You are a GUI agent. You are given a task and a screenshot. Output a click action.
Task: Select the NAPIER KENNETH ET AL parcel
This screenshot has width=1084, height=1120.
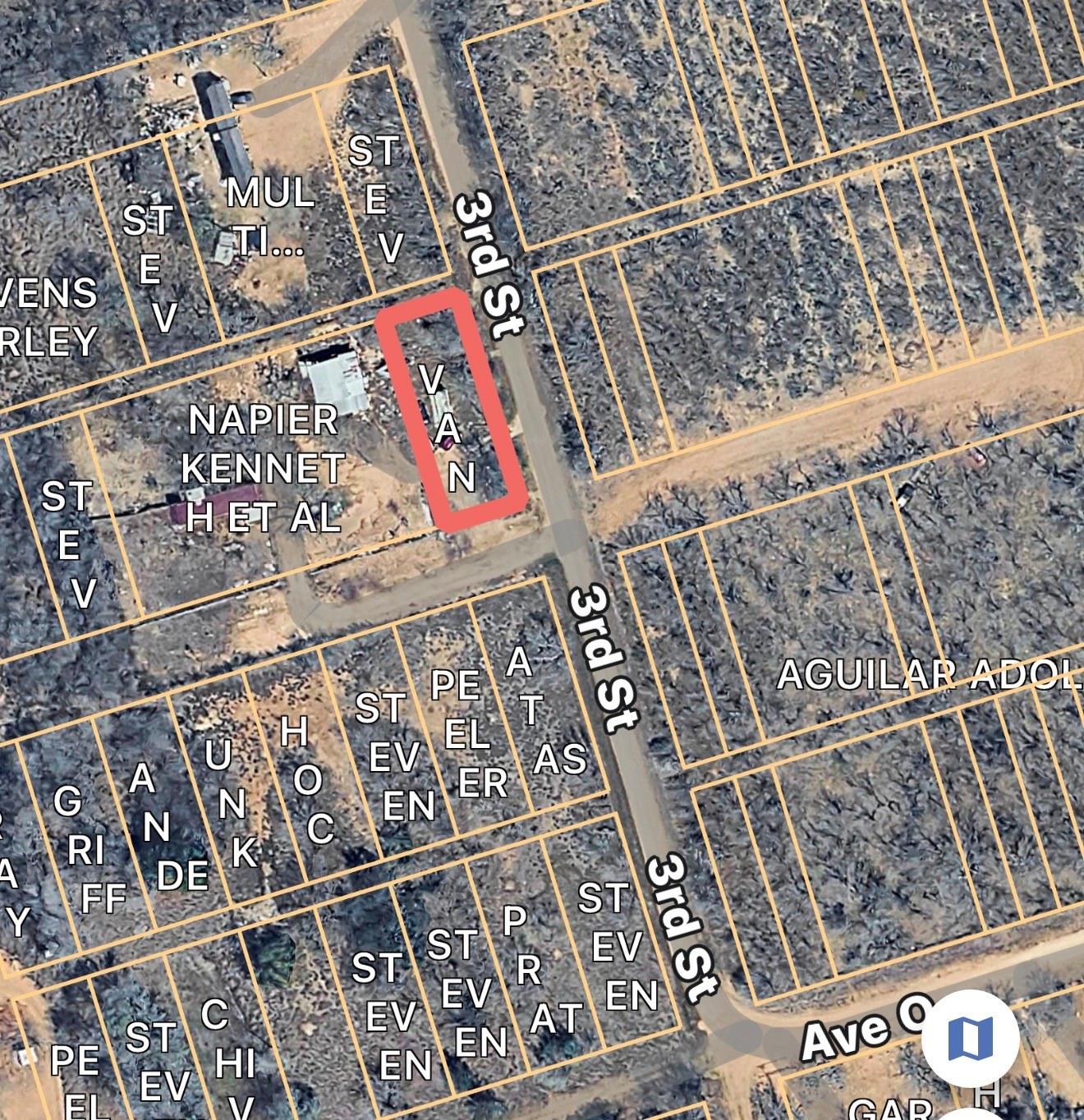(262, 469)
